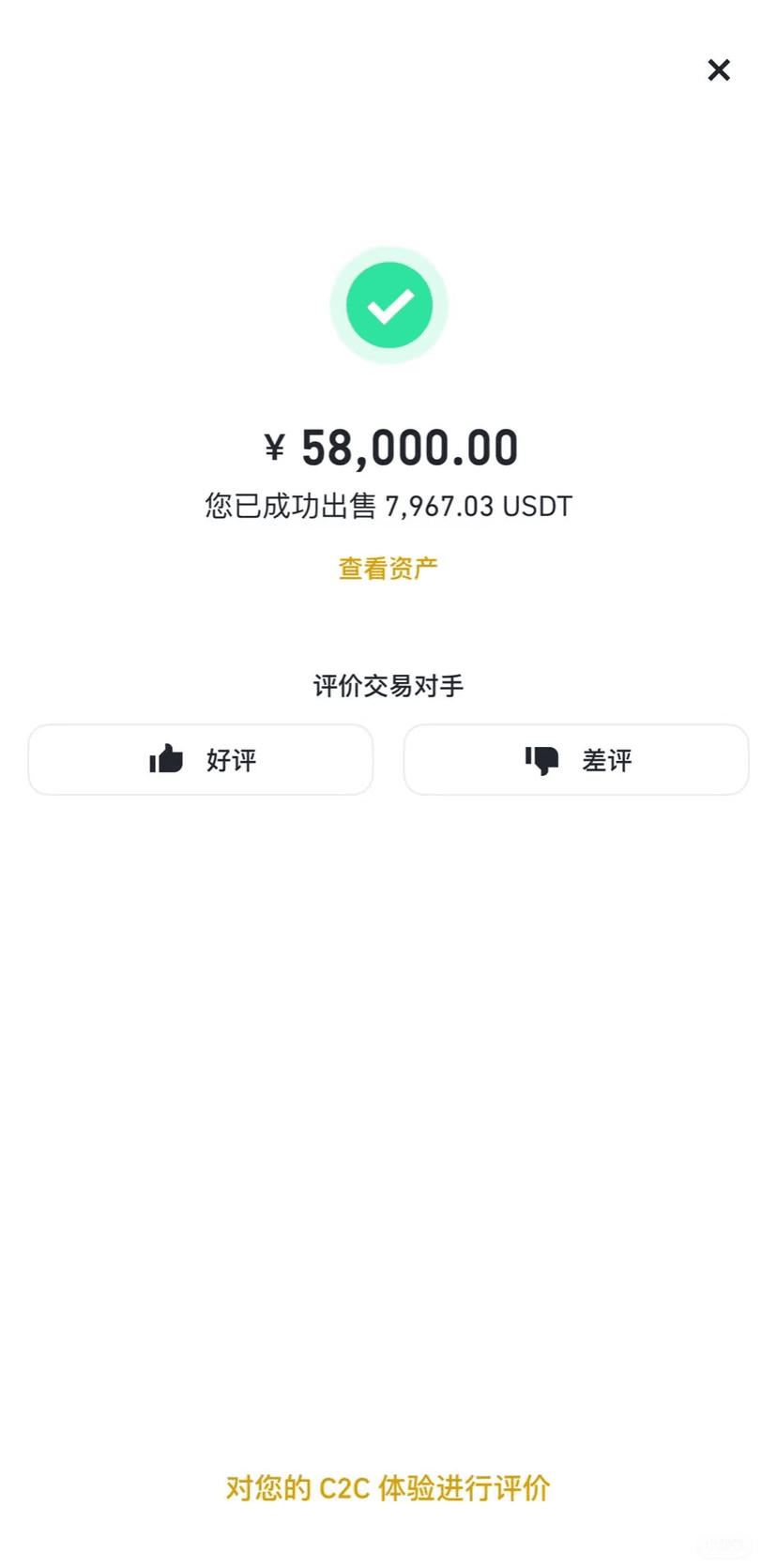Tap 对您的 C2C 体验进行评价
Screen dimensions: 777x1568
click(388, 1488)
